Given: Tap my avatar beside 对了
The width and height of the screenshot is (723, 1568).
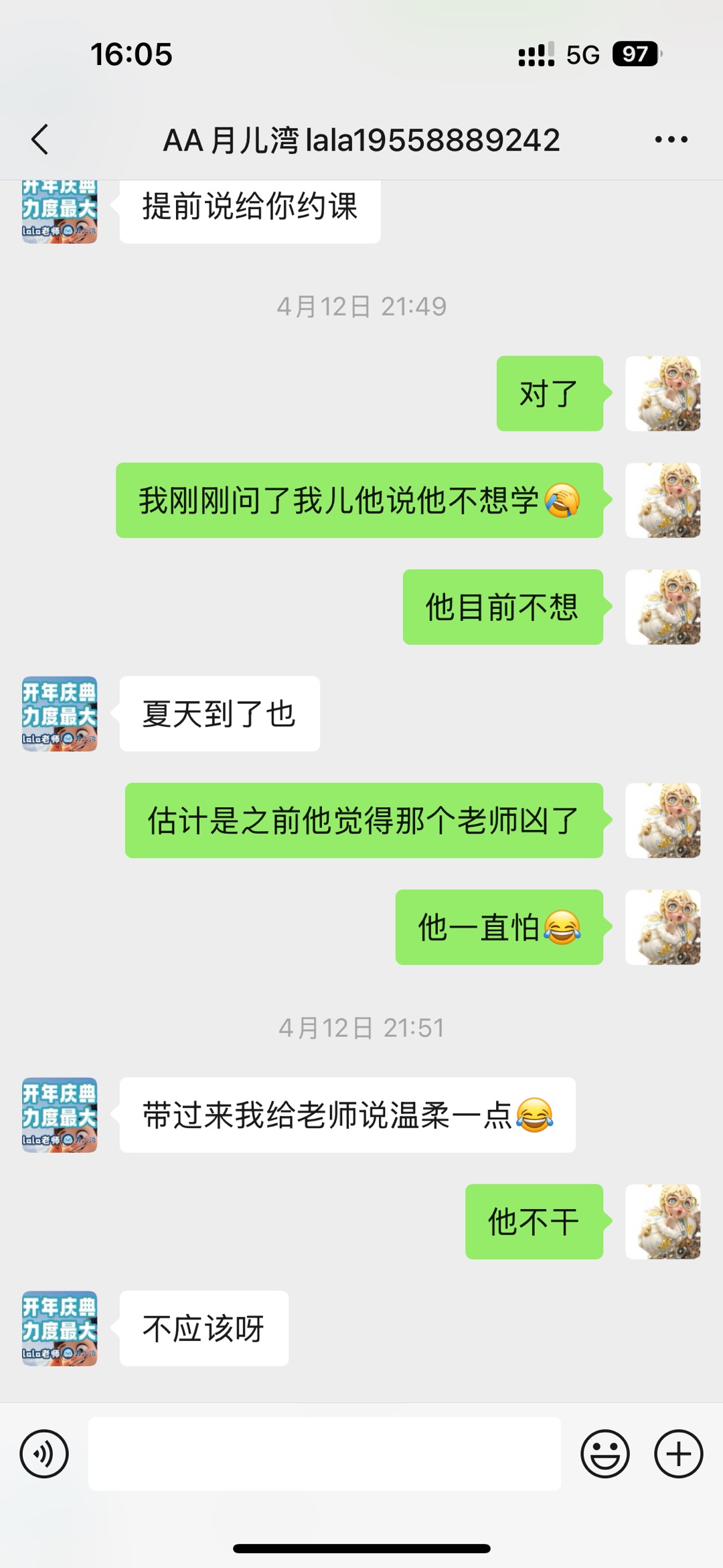Looking at the screenshot, I should pyautogui.click(x=663, y=393).
